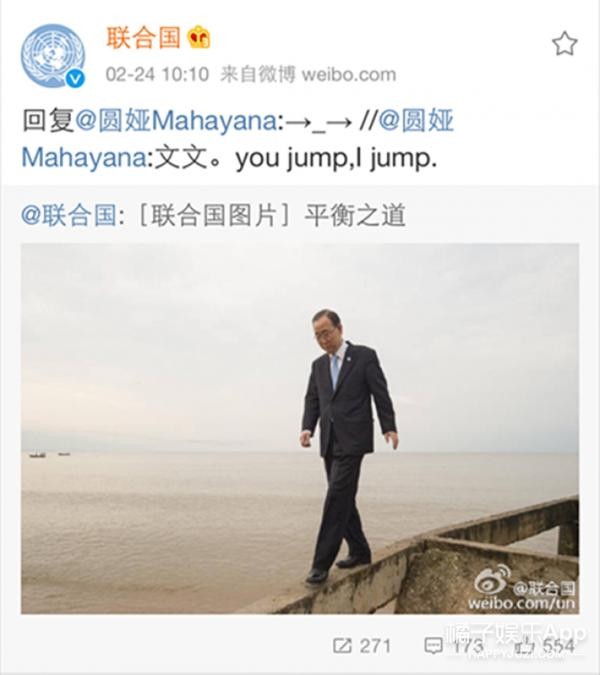Screen dimensions: 600x675
Task: Like the post with 554 likes
Action: (547, 646)
